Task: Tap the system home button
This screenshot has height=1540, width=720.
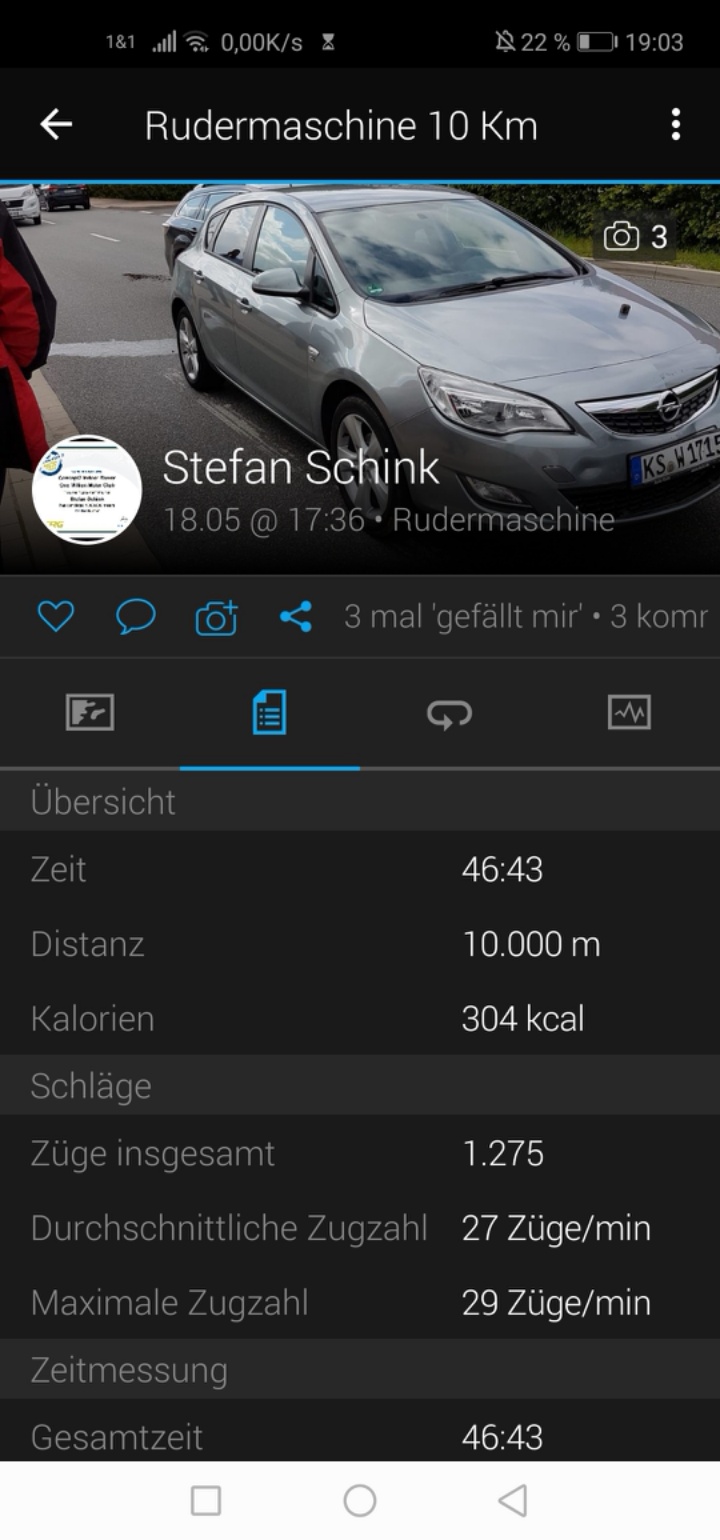Action: [x=360, y=1500]
